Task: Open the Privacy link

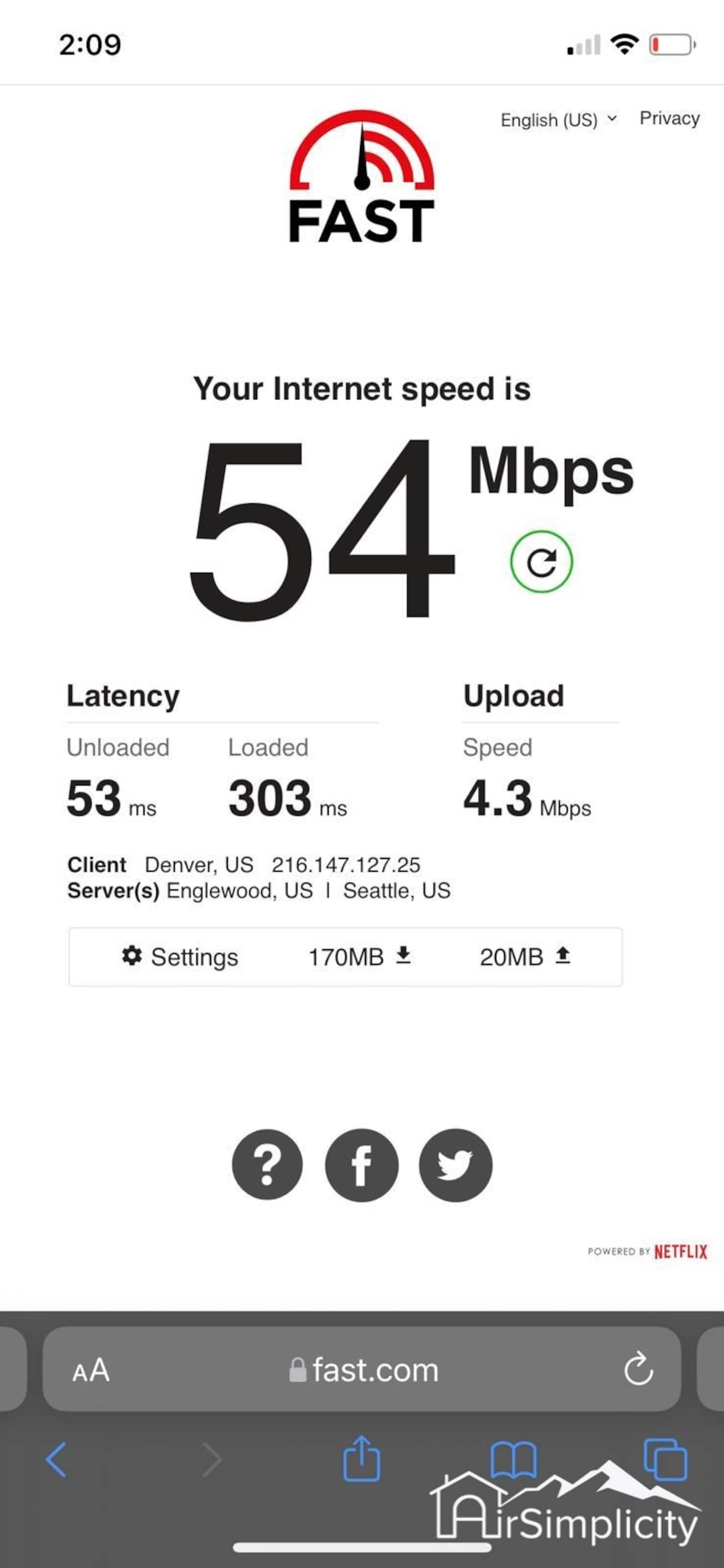Action: pos(669,119)
